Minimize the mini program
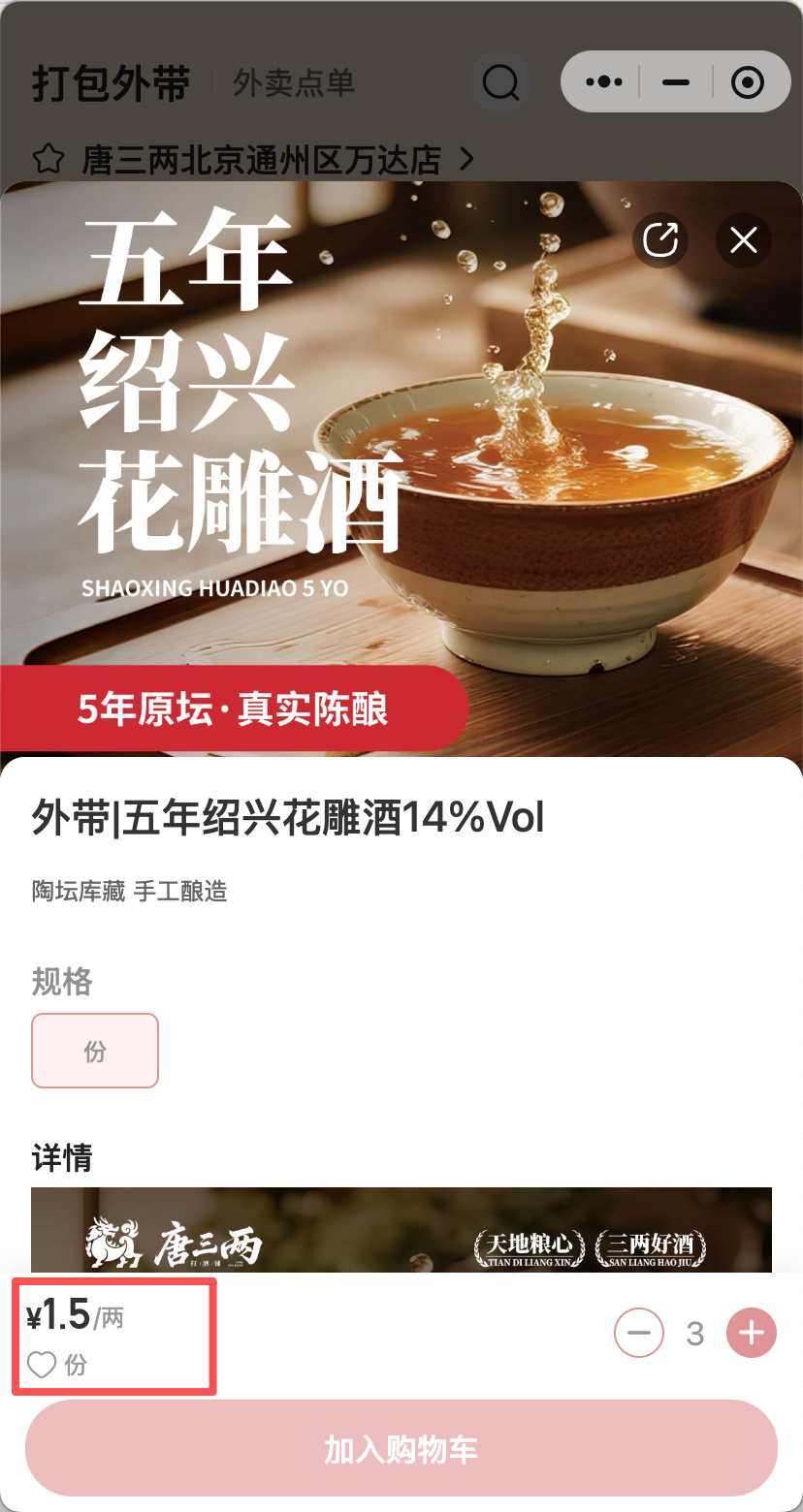The height and width of the screenshot is (1512, 803). [x=676, y=82]
